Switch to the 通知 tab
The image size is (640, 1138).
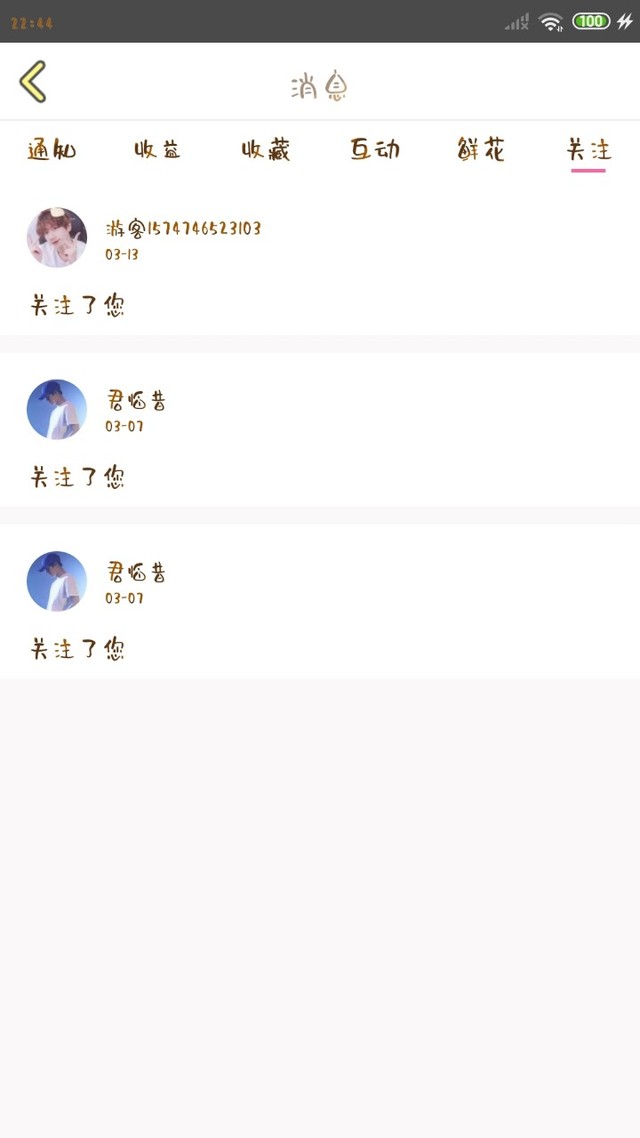click(x=52, y=150)
